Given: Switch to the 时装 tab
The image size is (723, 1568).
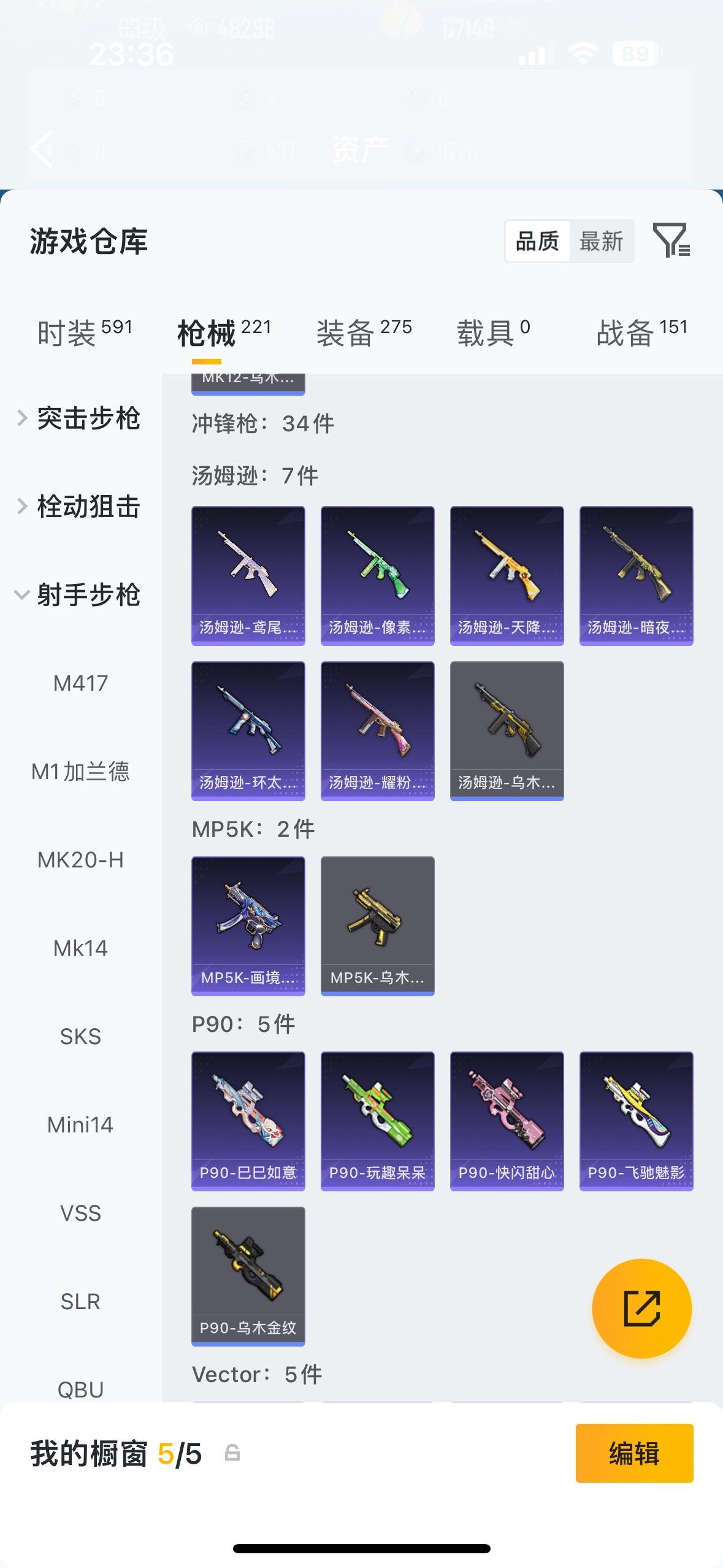Looking at the screenshot, I should click(x=85, y=333).
